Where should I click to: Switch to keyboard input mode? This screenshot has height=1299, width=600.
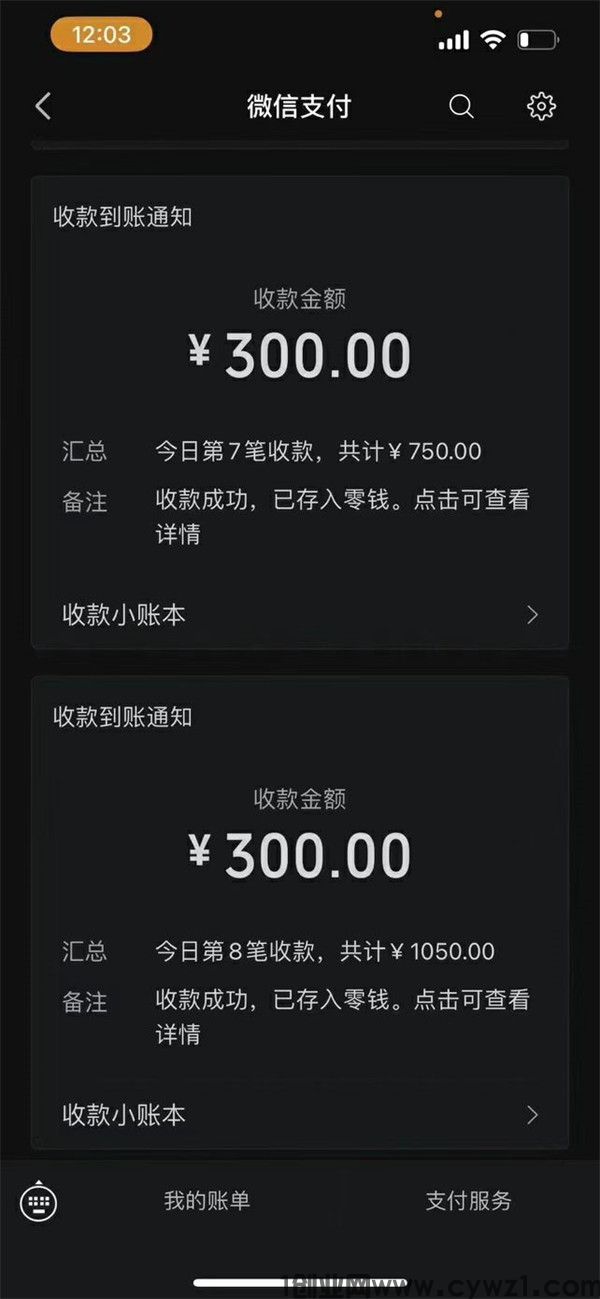[39, 1202]
